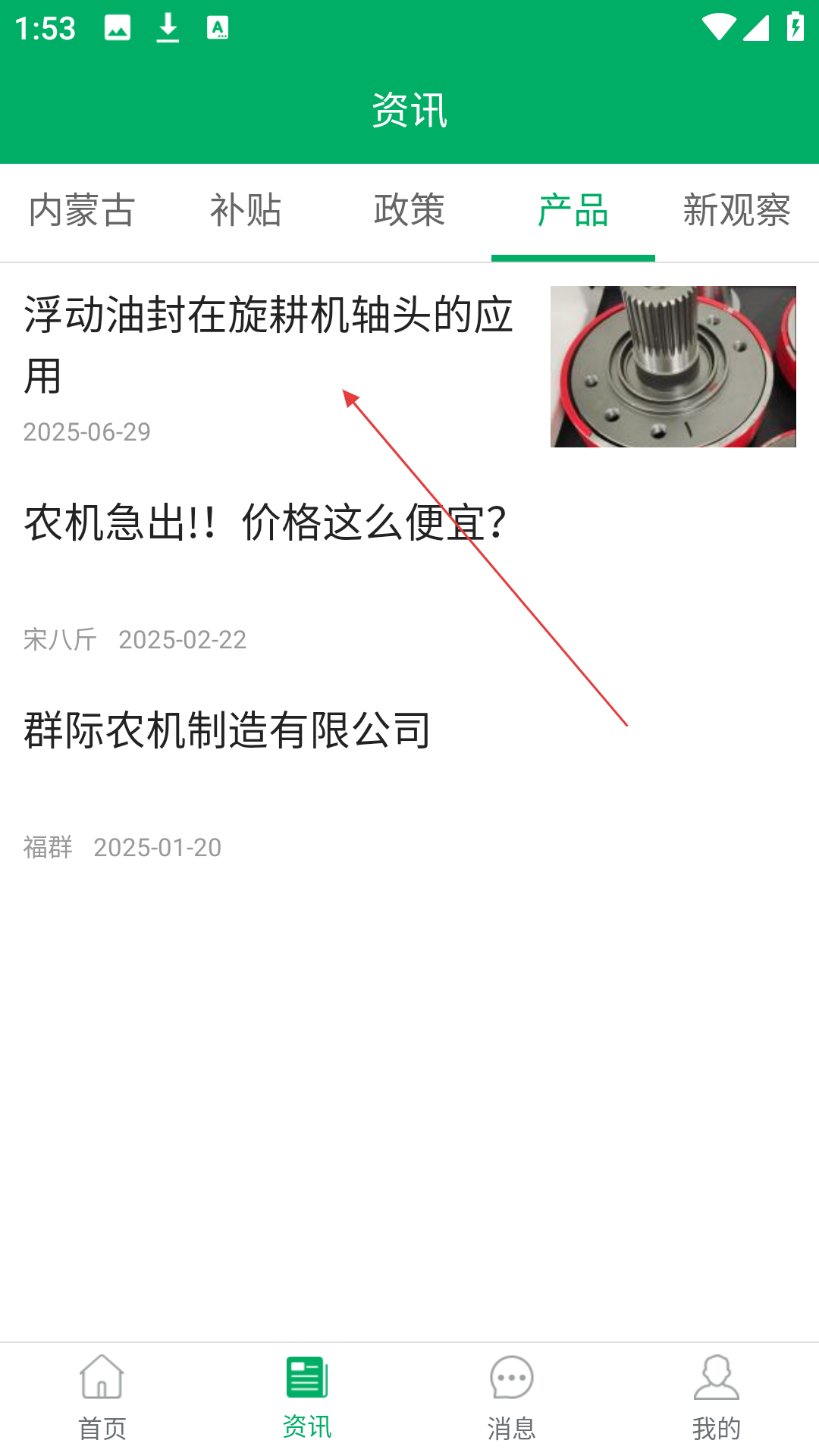
Task: Select the 补贴 tab
Action: (x=246, y=211)
